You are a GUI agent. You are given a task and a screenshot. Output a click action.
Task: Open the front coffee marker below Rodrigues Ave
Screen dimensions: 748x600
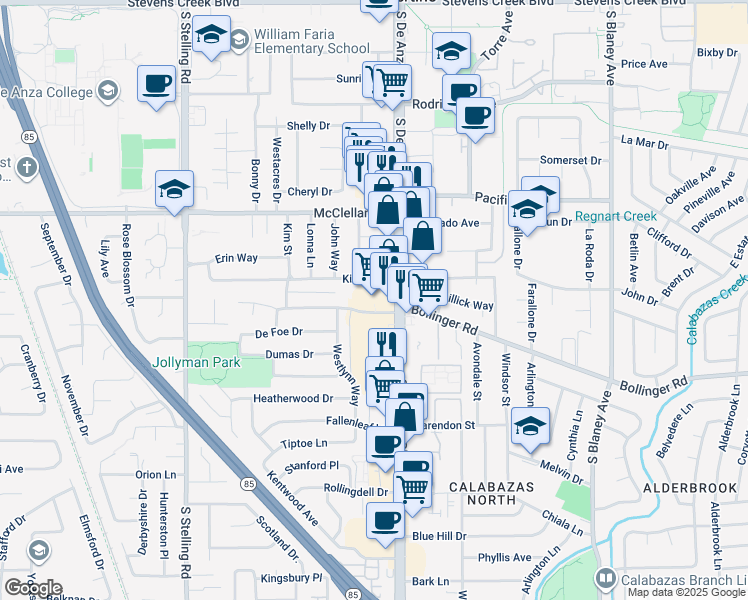click(475, 116)
